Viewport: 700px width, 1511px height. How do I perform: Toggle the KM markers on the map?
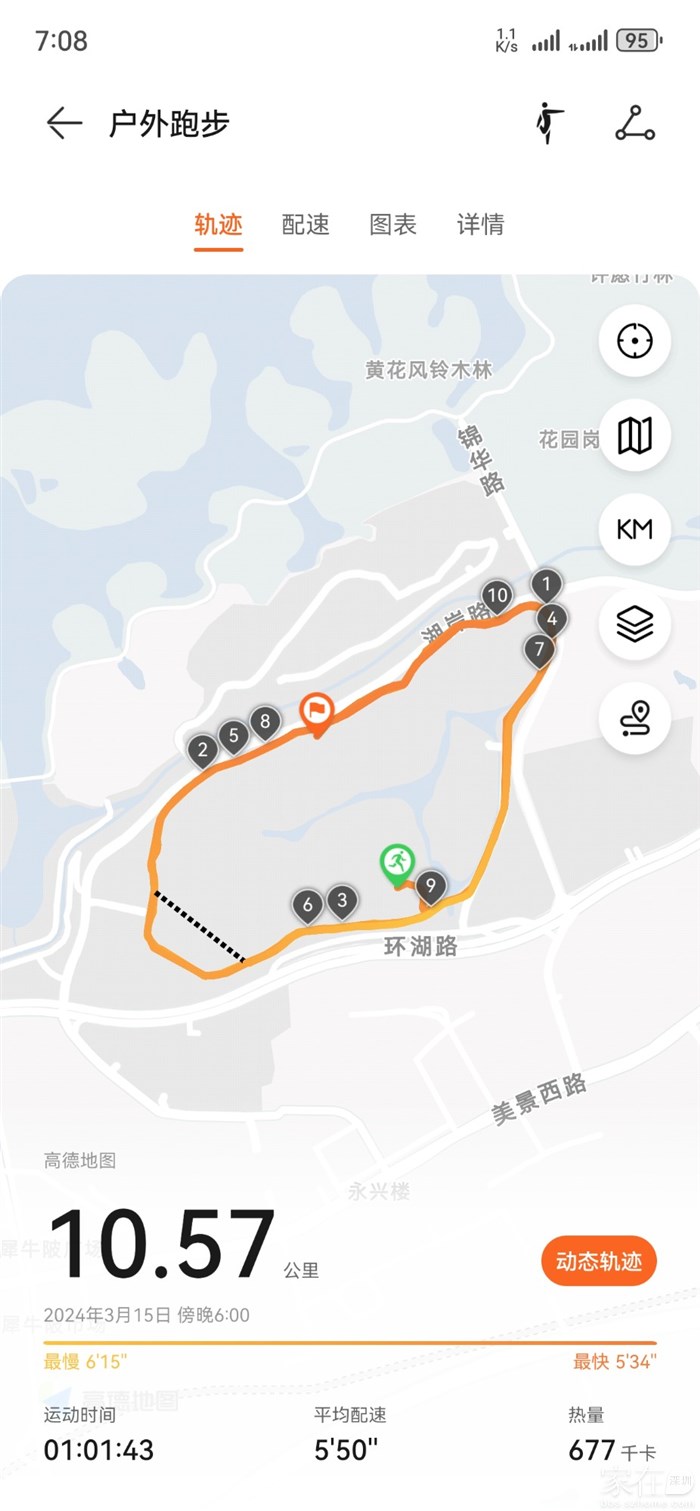click(634, 529)
